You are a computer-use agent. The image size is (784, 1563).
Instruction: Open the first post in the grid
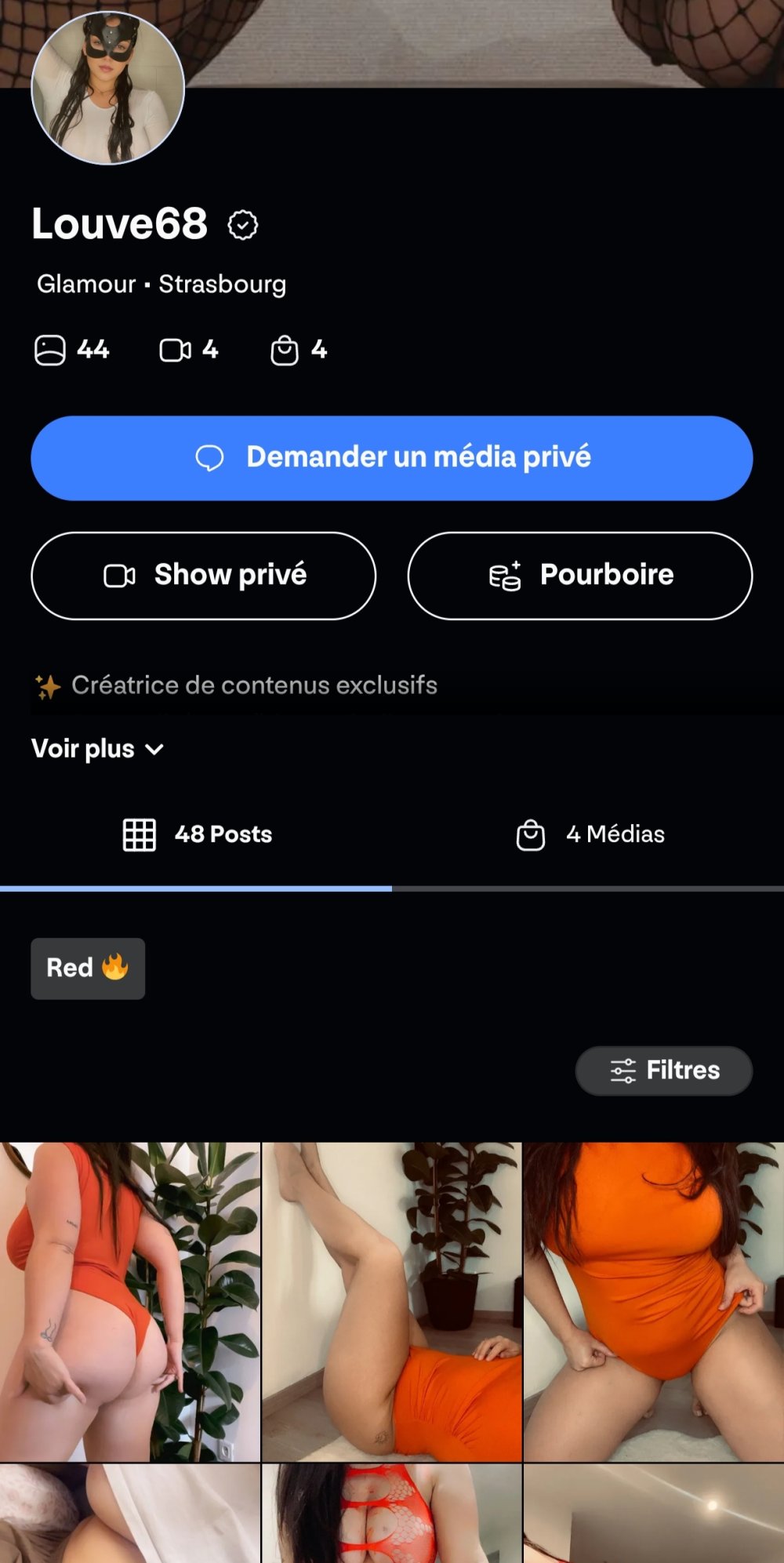(x=130, y=1301)
